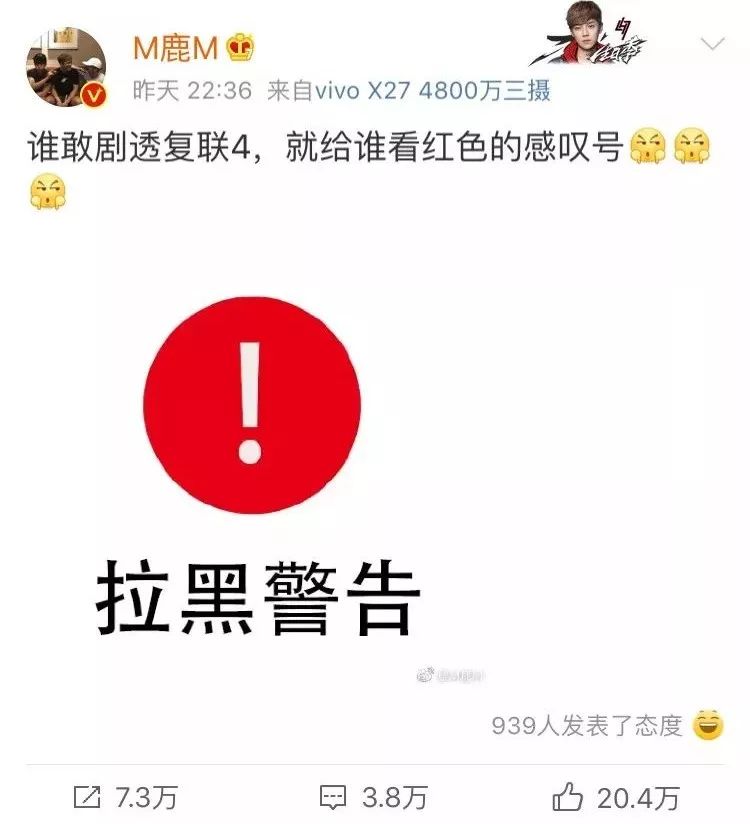
Task: Open M鹿M's profile avatar
Action: pyautogui.click(x=65, y=68)
